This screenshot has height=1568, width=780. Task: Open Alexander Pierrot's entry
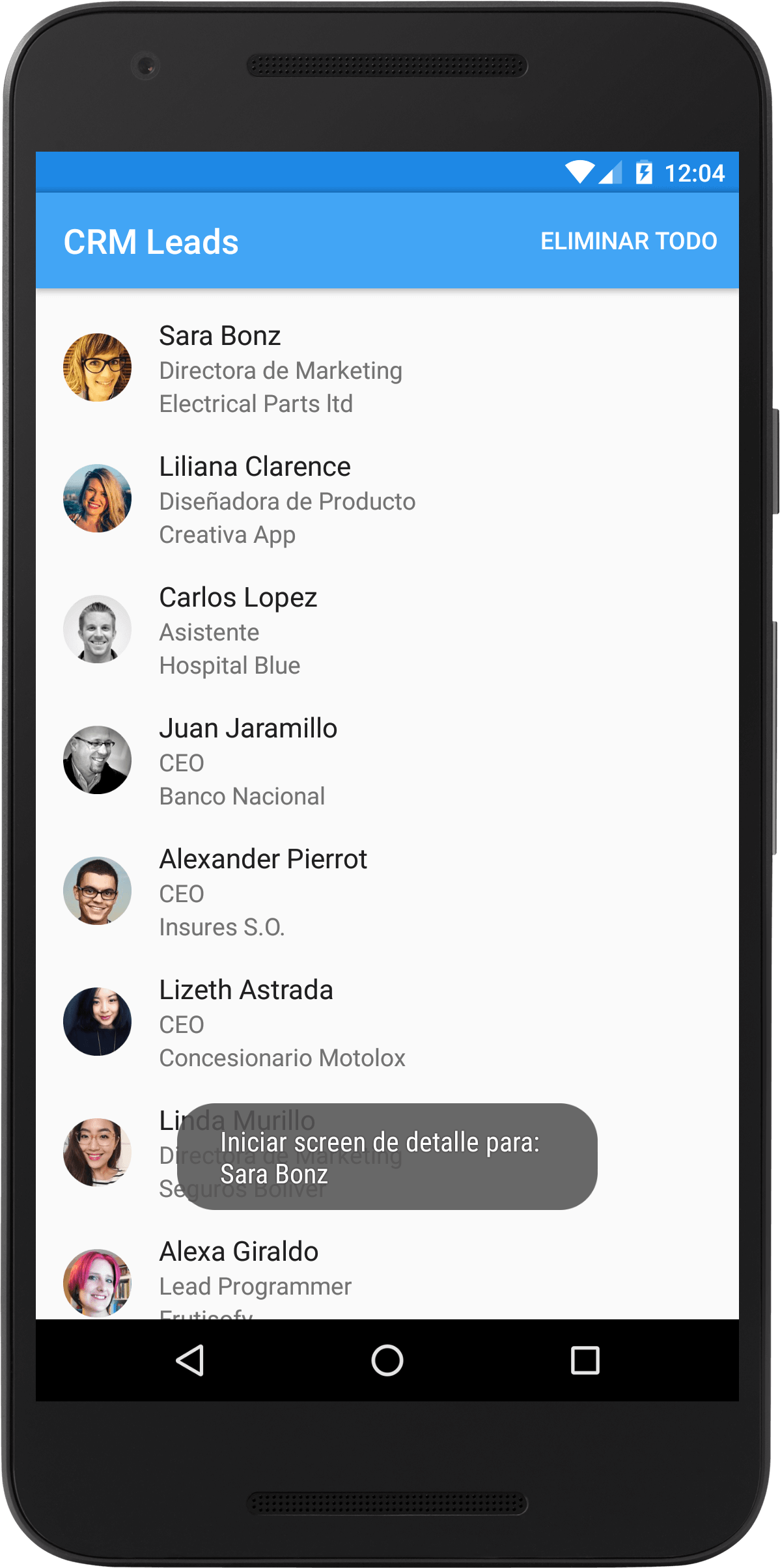(x=387, y=892)
